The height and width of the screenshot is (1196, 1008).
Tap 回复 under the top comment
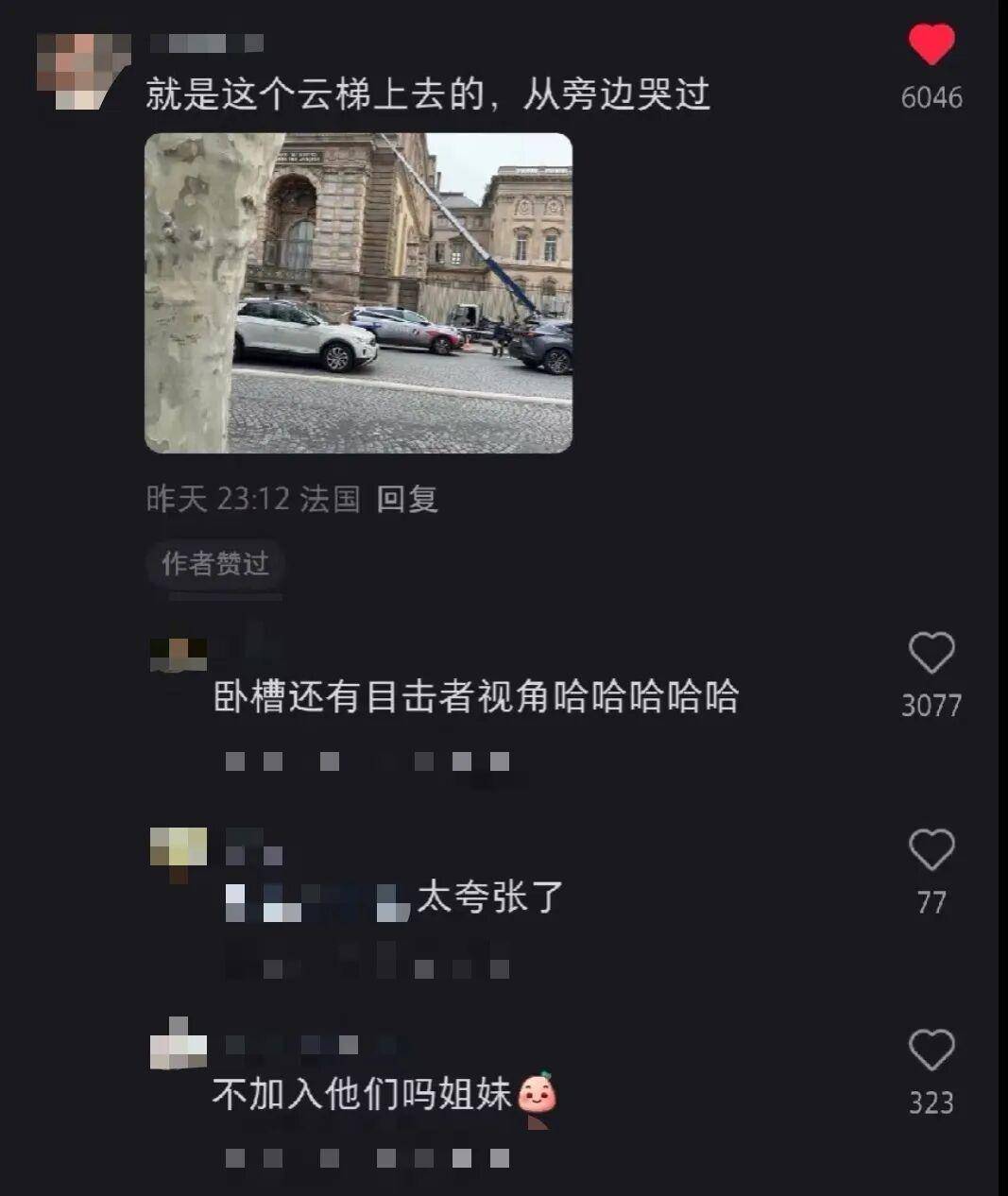(x=407, y=499)
